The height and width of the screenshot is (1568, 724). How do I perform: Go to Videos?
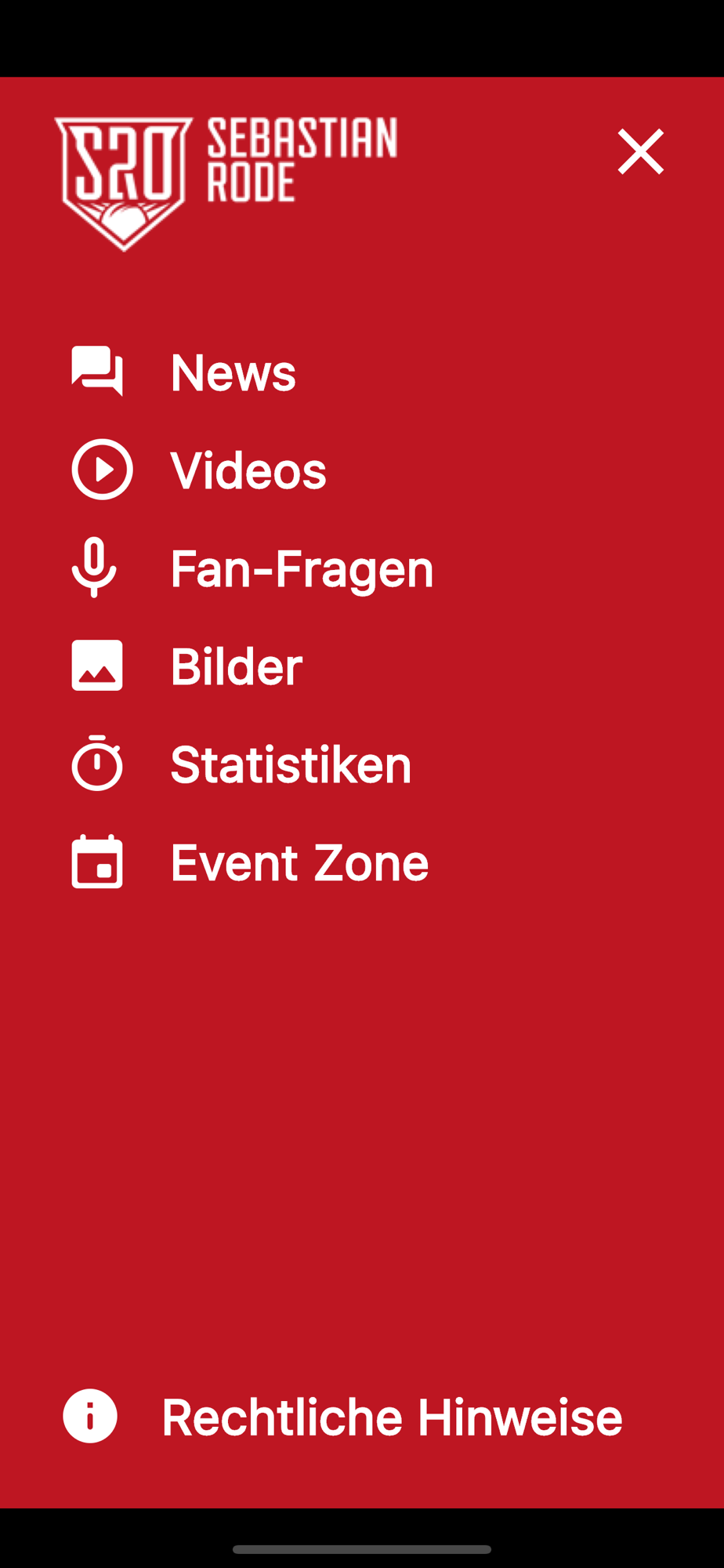click(247, 470)
